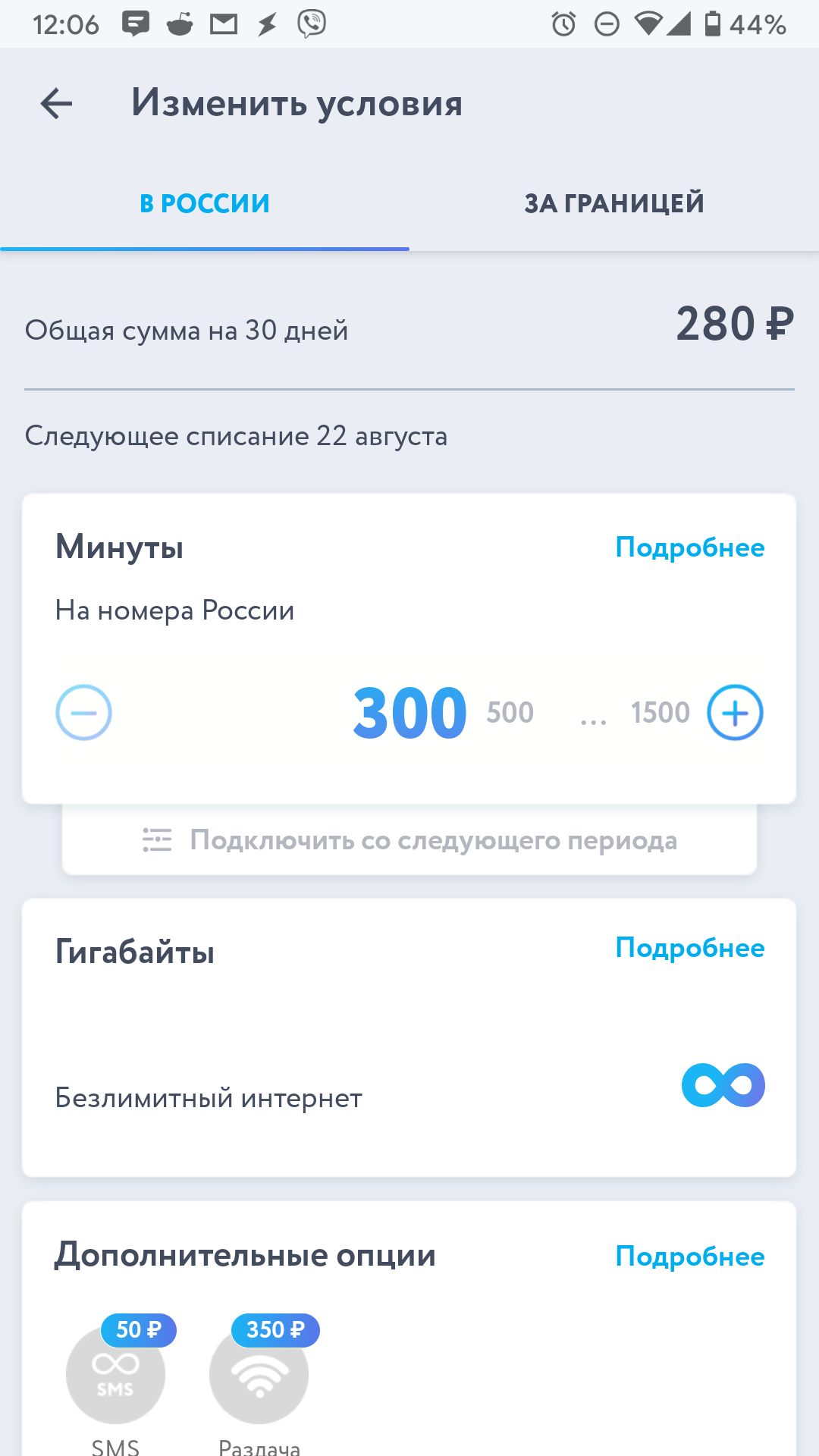Enable the Раздача Wi-Fi option for 350 ₽
Screen dimensions: 819x1456
pyautogui.click(x=259, y=1373)
